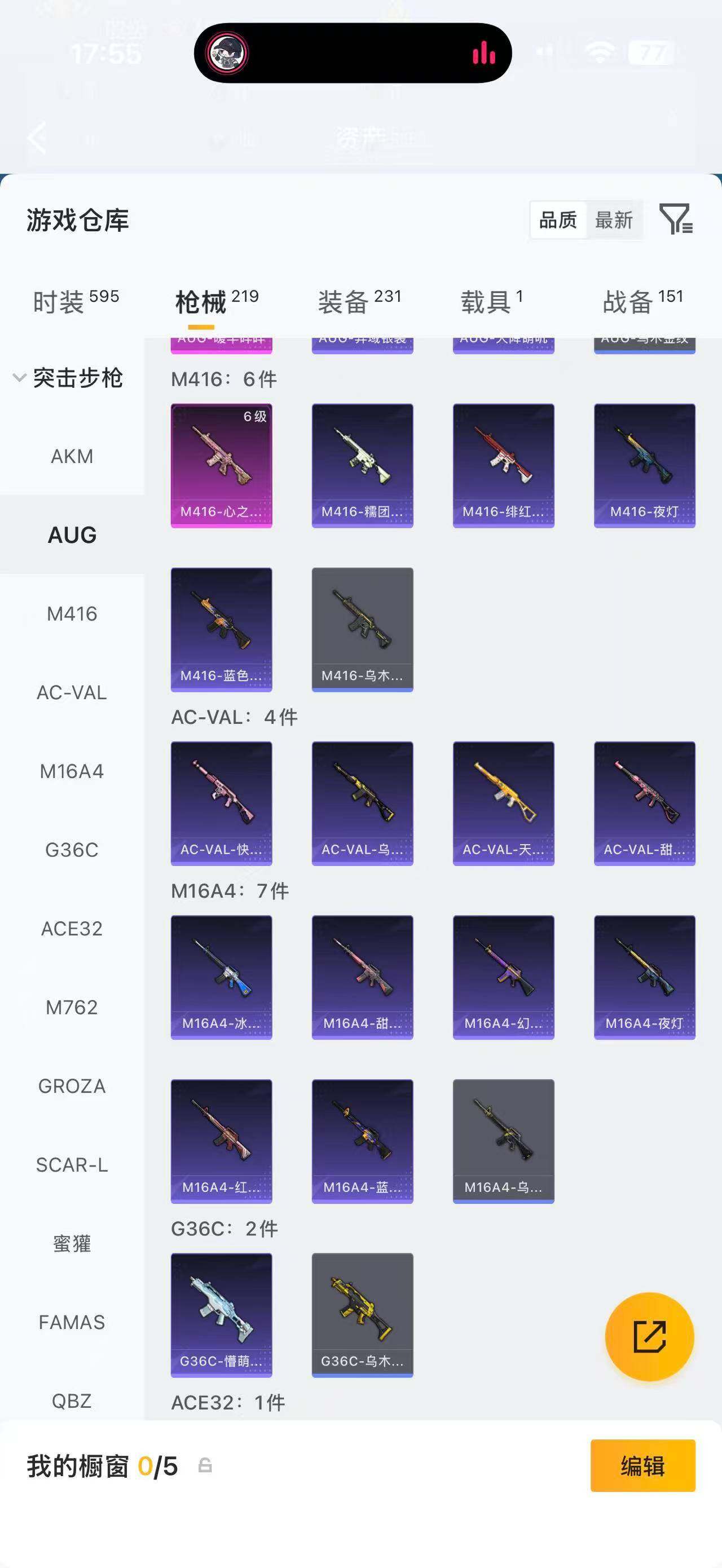Open the M16A4-冰 skin tile
The image size is (722, 1568).
222,978
